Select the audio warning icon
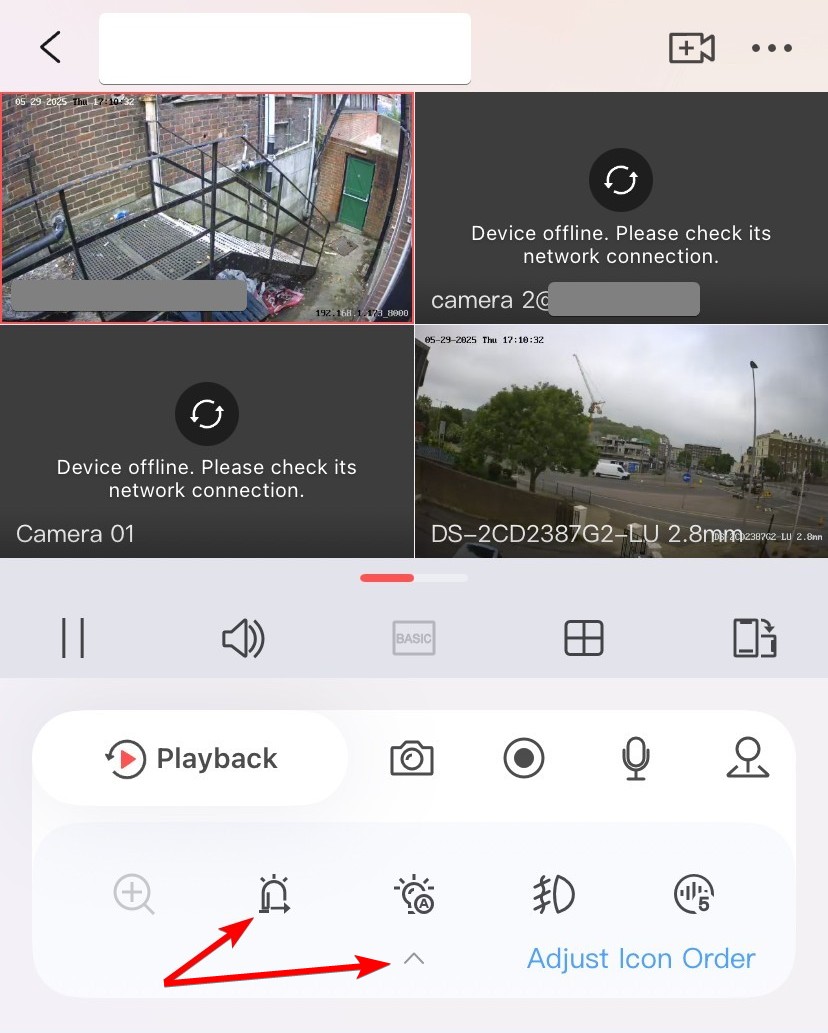 coord(694,895)
